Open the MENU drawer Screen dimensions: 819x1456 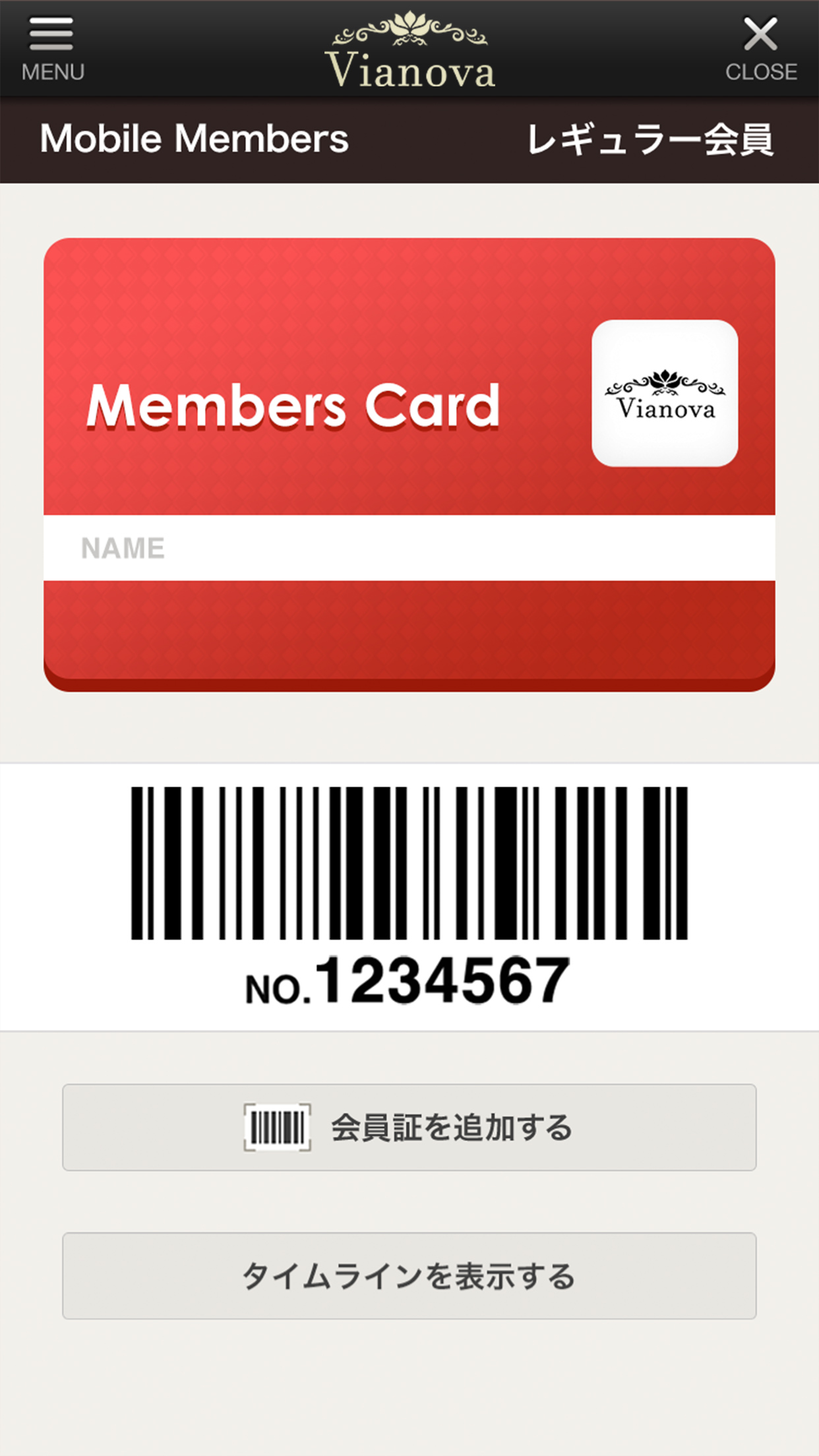tap(52, 48)
